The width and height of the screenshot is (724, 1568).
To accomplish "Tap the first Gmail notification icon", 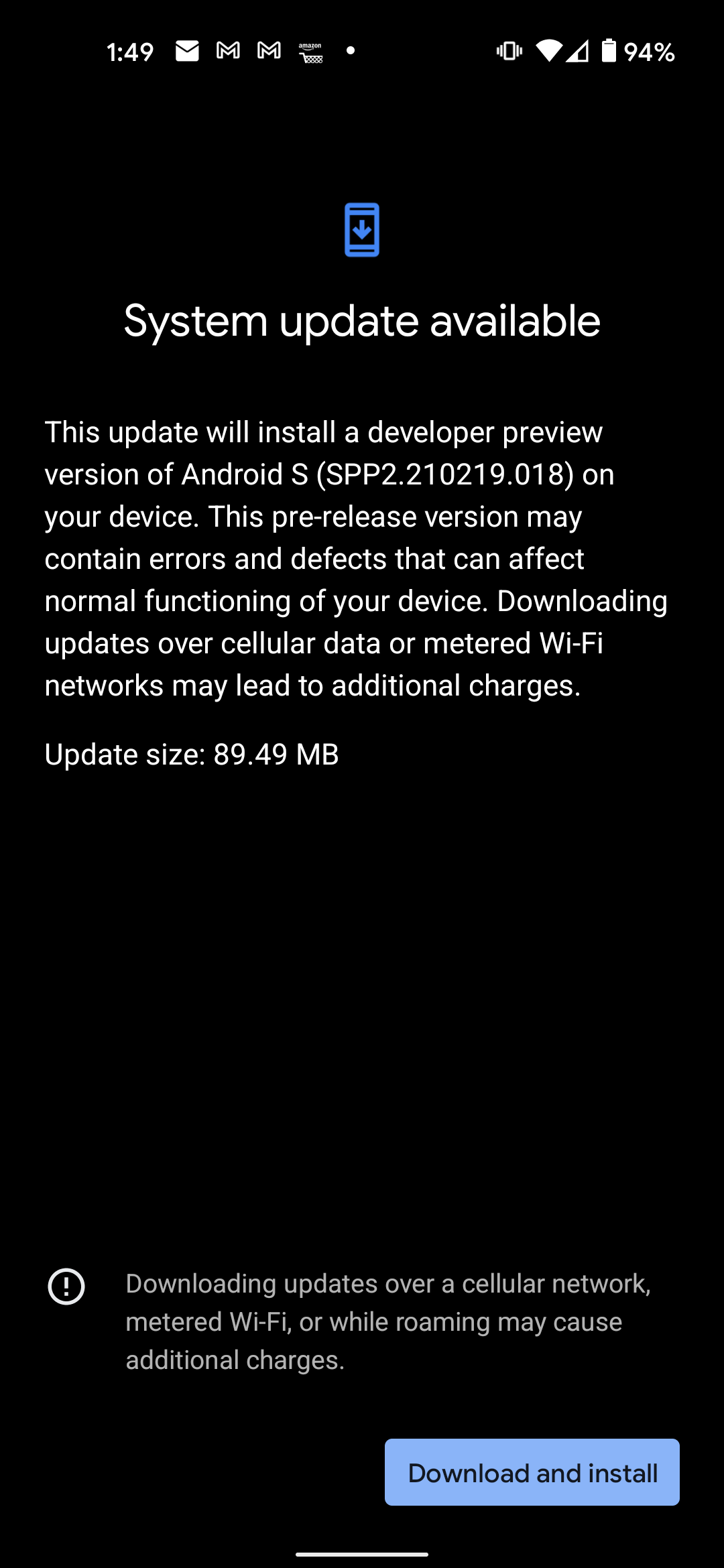I will point(227,50).
